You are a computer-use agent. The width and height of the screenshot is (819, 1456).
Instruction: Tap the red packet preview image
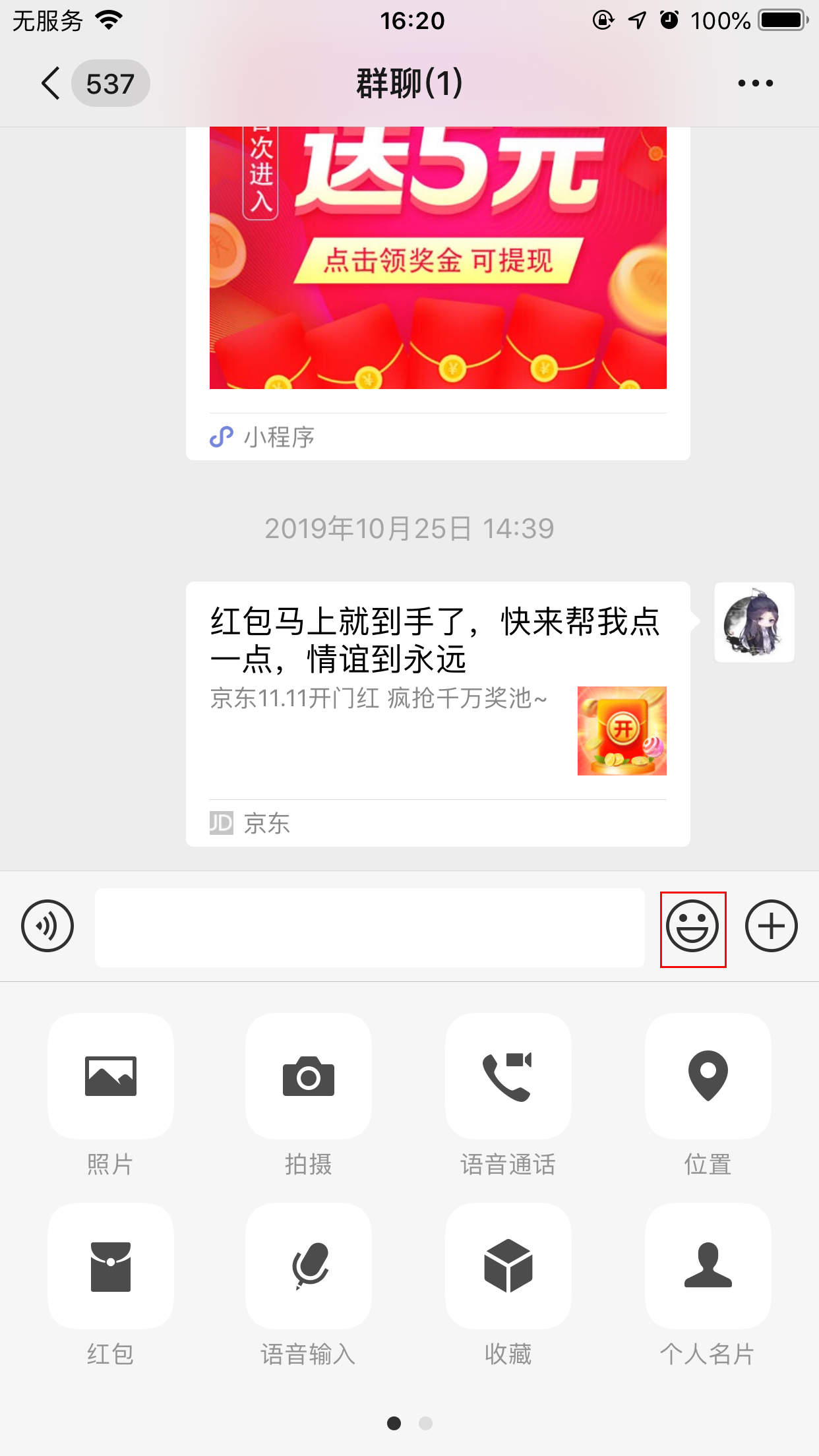click(x=622, y=731)
